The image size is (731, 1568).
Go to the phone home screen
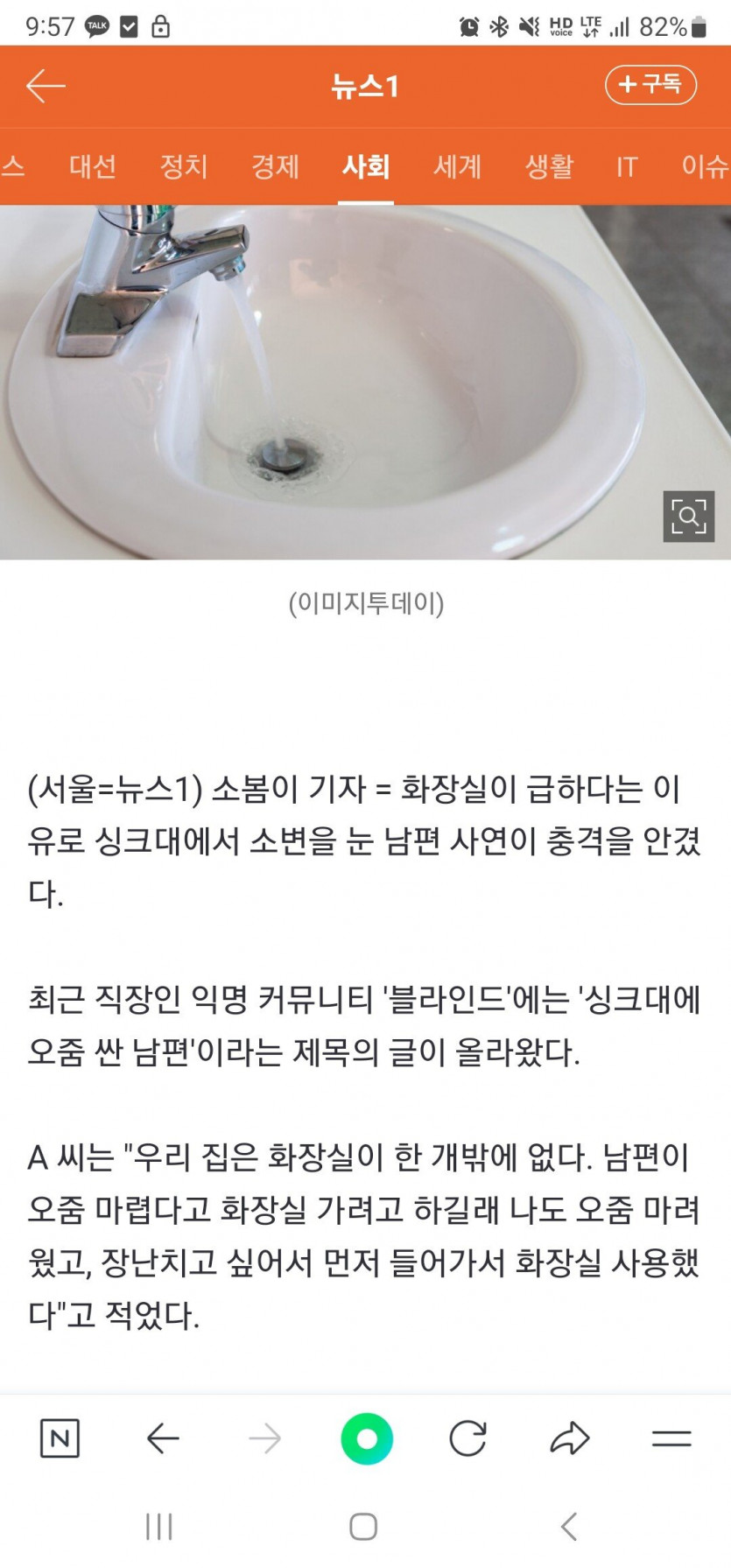[363, 1527]
